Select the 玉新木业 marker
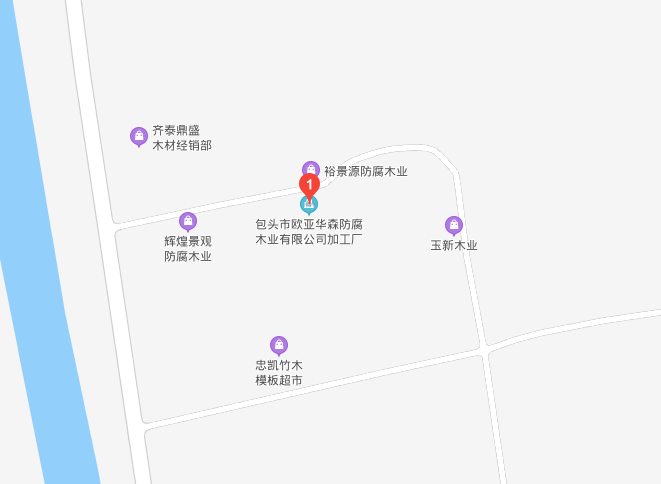This screenshot has width=661, height=484. [454, 225]
